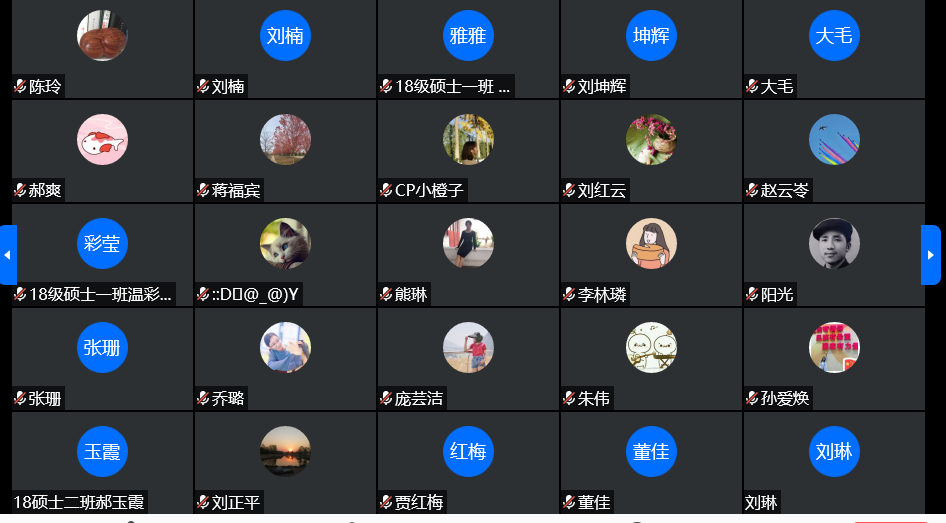Viewport: 946px width, 523px height.
Task: Tap 李林璘's participant tile
Action: point(651,255)
